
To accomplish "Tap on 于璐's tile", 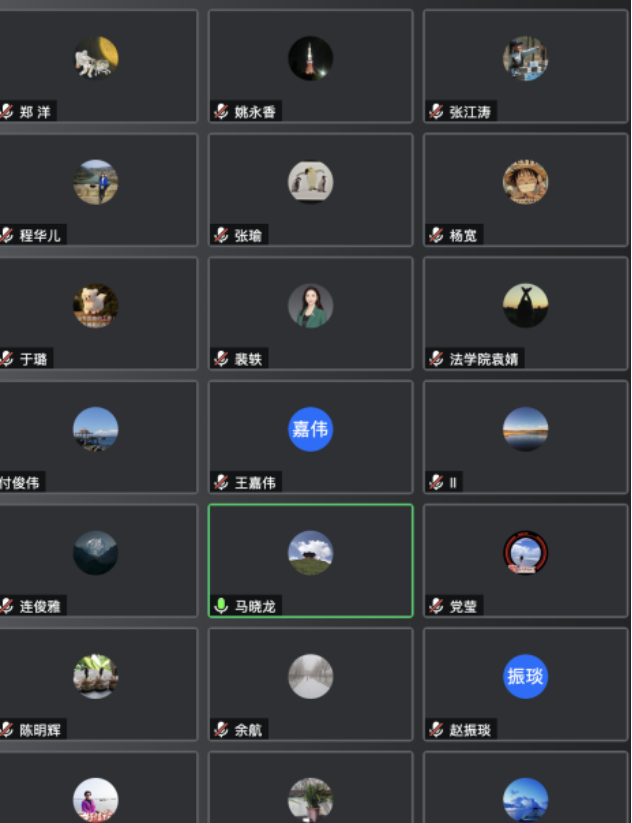I will tap(96, 313).
